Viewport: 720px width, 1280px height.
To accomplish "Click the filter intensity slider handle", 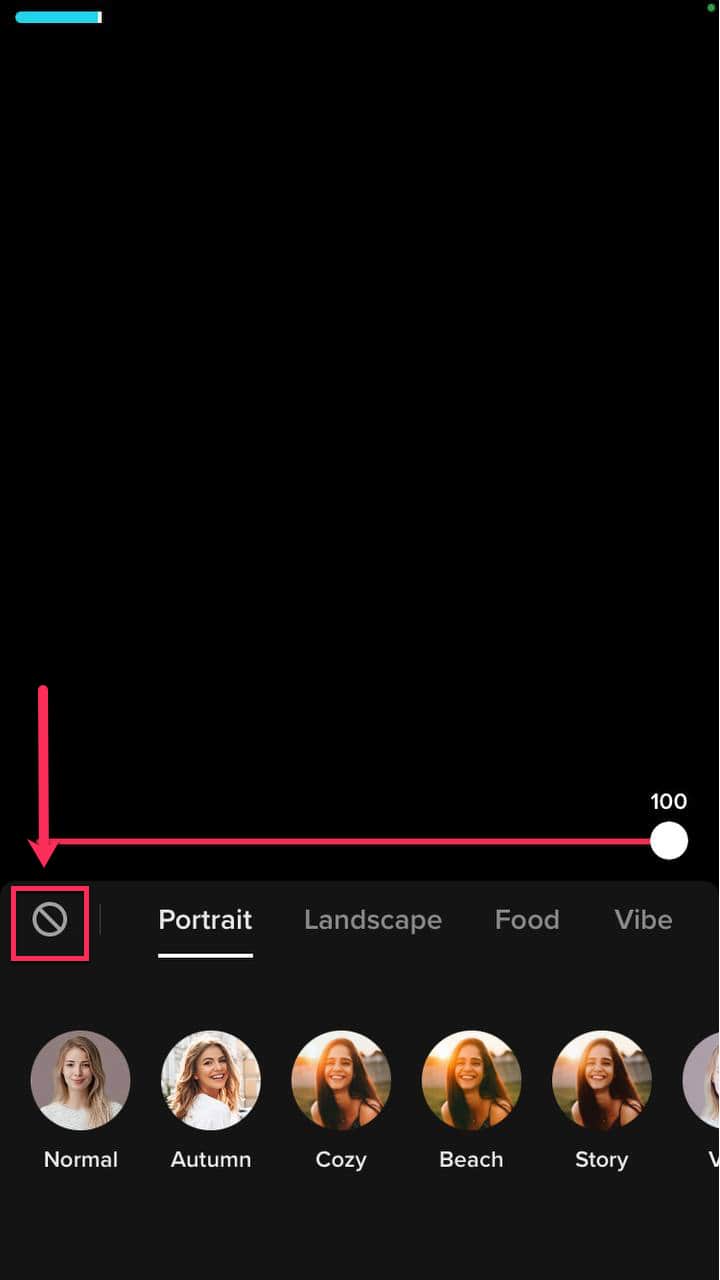I will [x=669, y=841].
